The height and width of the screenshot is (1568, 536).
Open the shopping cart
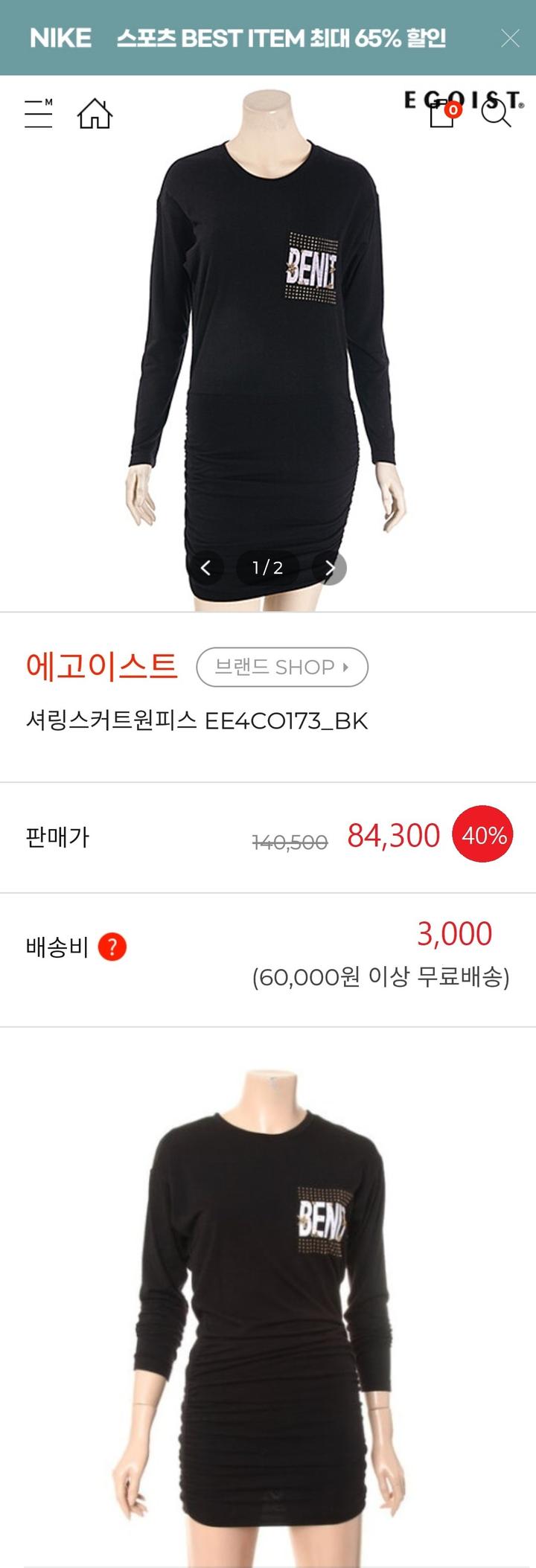click(443, 114)
